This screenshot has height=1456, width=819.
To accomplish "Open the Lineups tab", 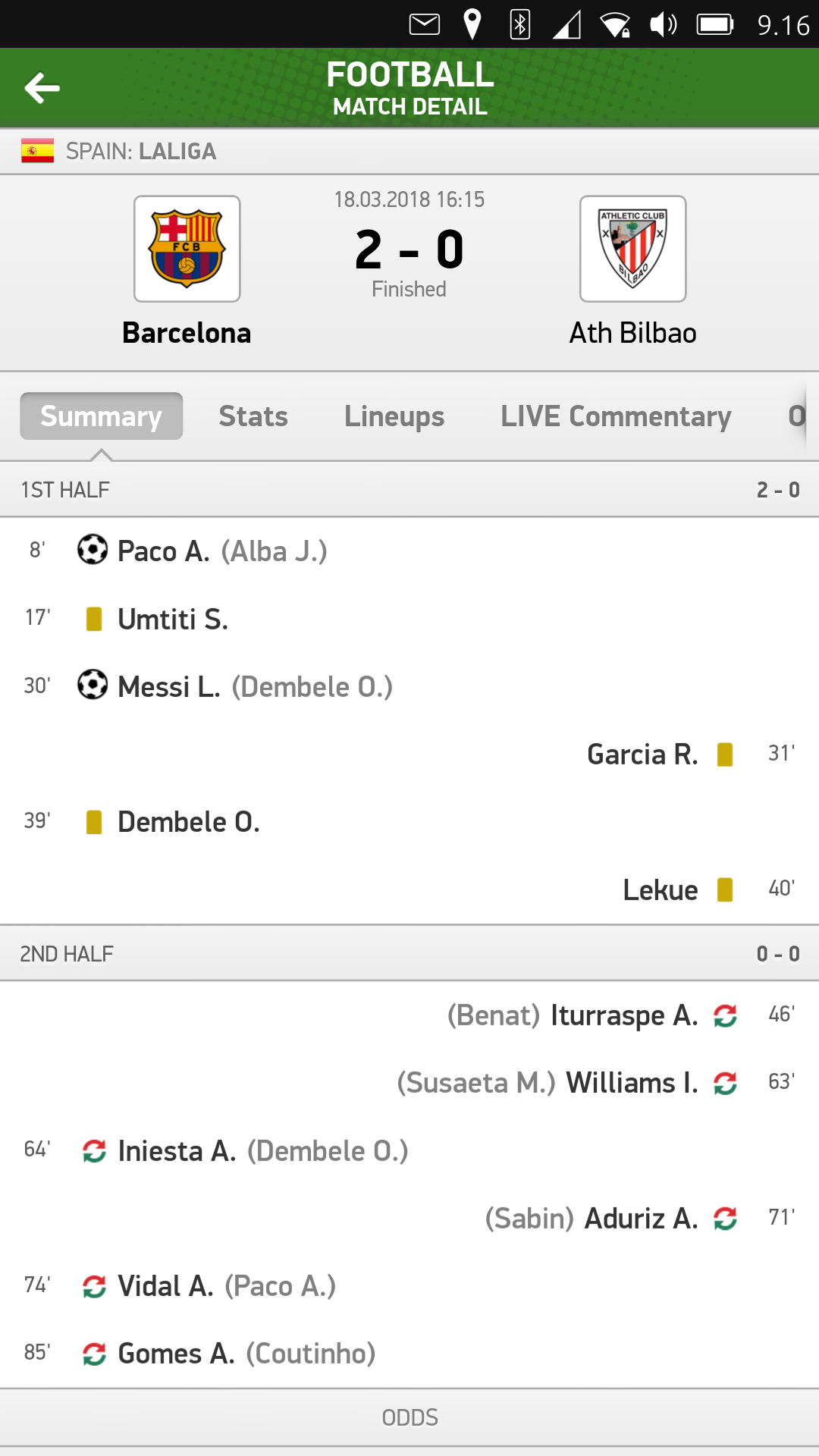I will pos(394,416).
